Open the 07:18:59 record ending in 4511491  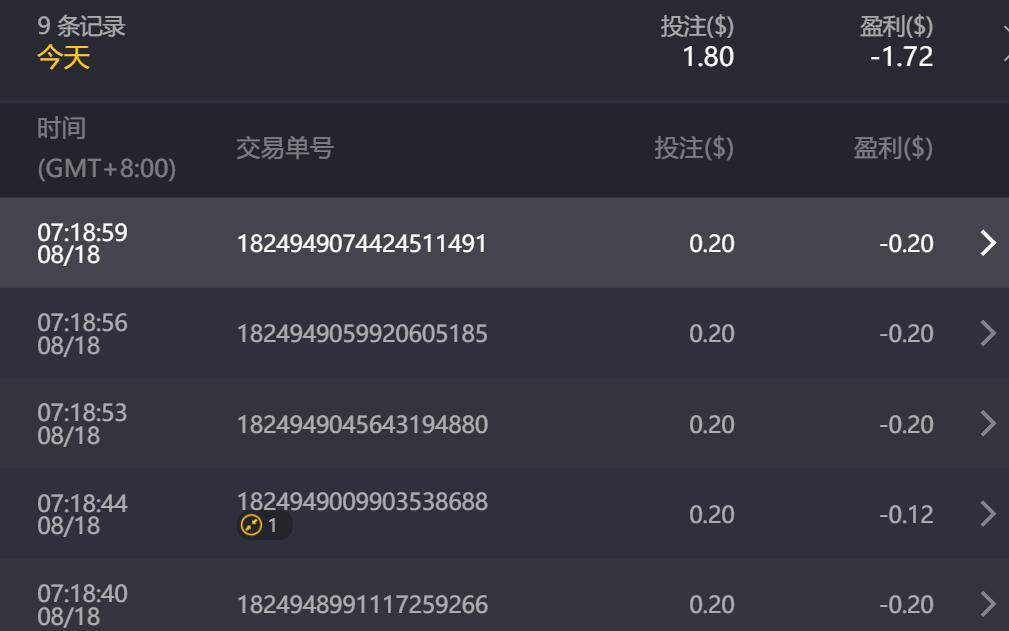coord(987,243)
